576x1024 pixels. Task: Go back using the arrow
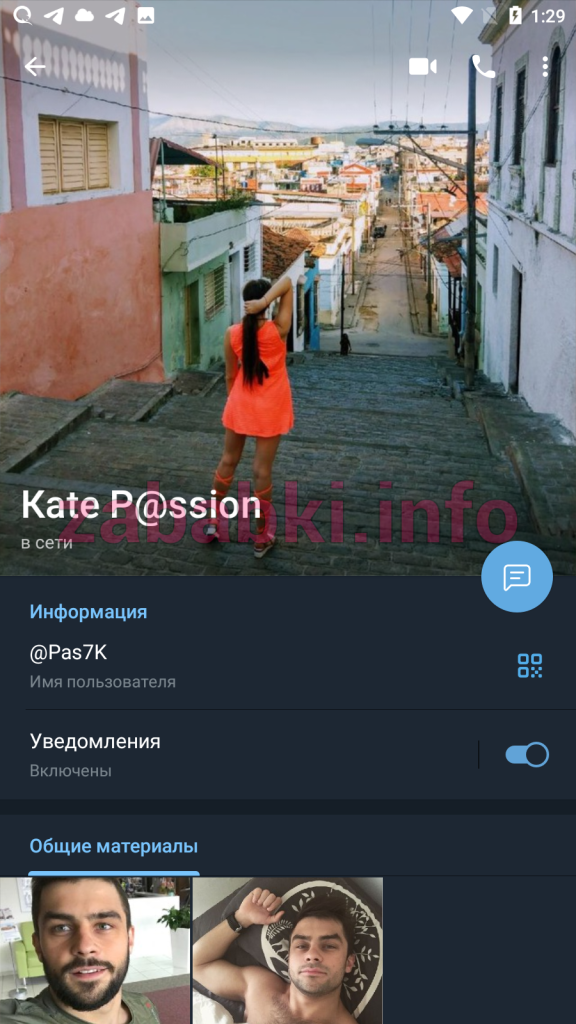click(x=35, y=67)
